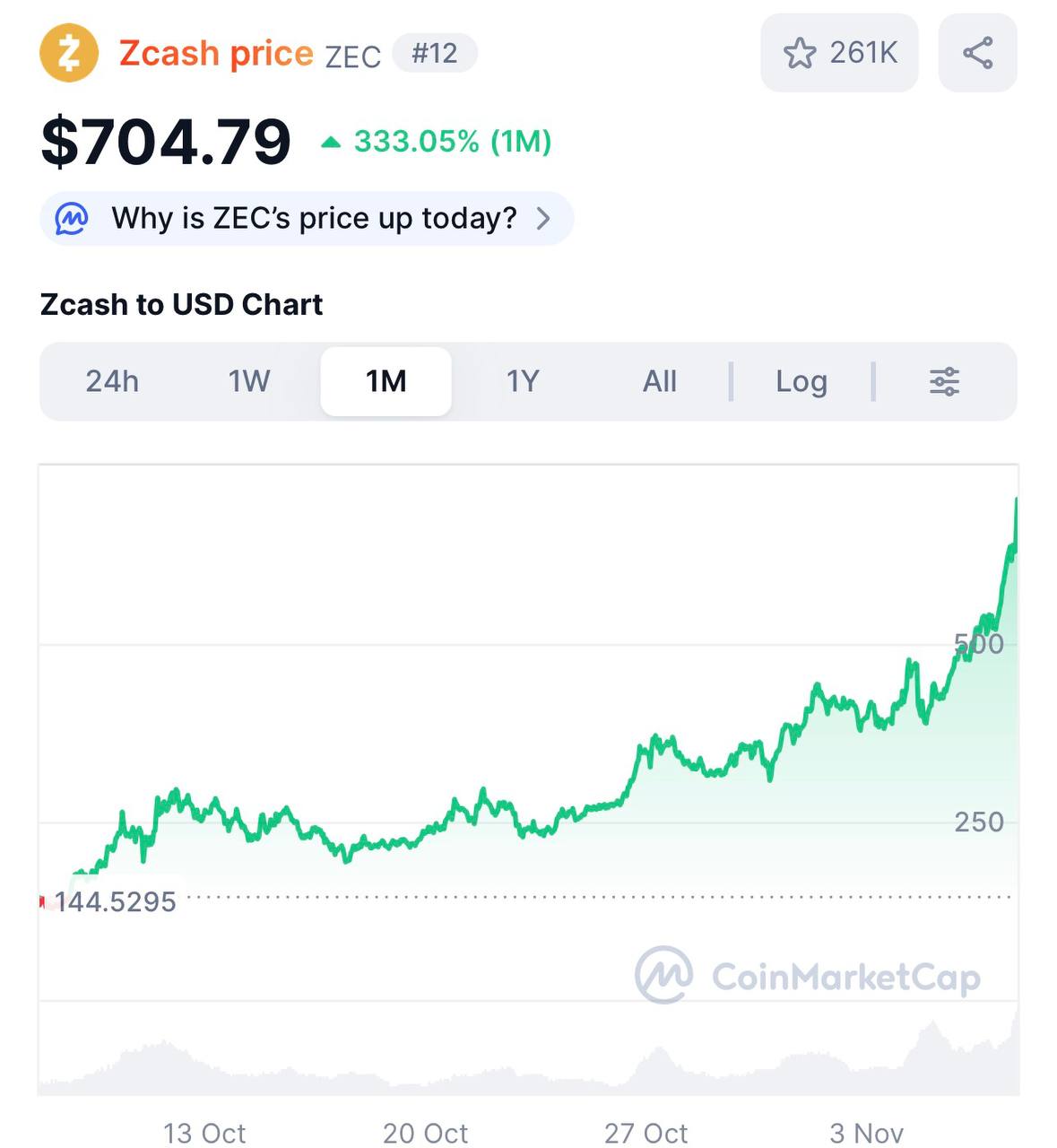Toggle the All time chart range

coord(659,381)
